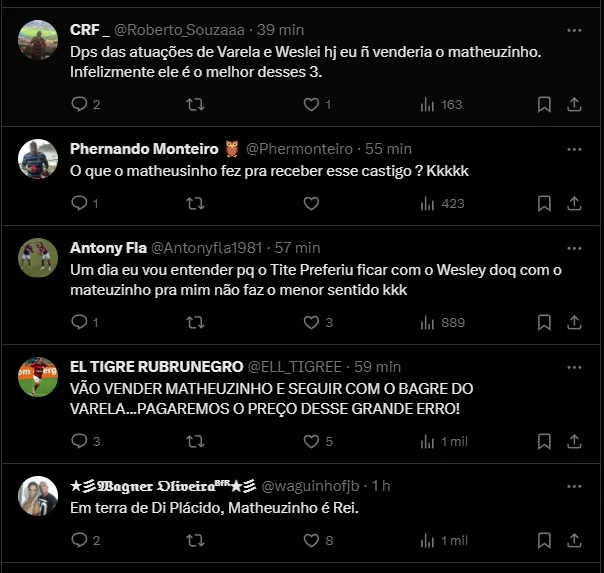View CRF _'s profile avatar

pos(38,39)
